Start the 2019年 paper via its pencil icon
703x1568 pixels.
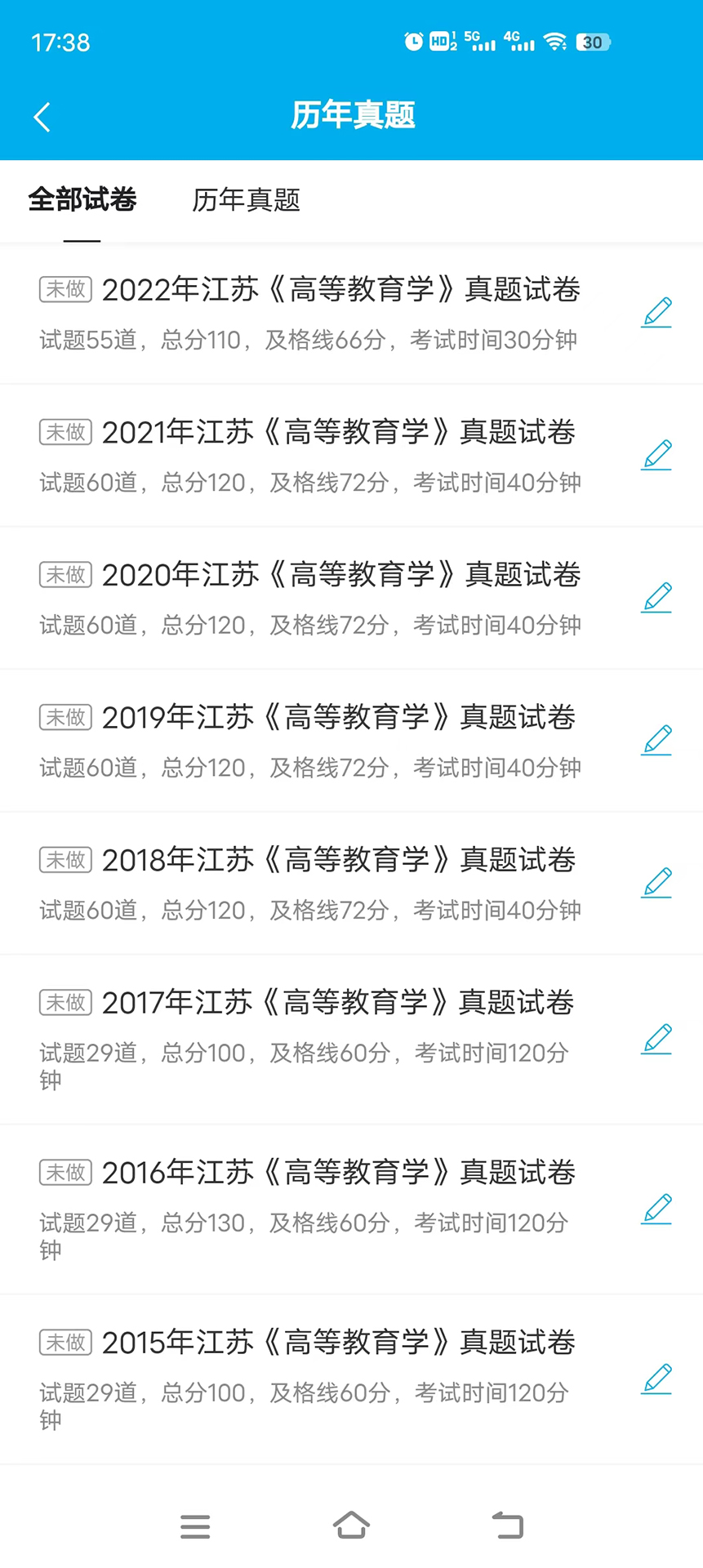656,741
